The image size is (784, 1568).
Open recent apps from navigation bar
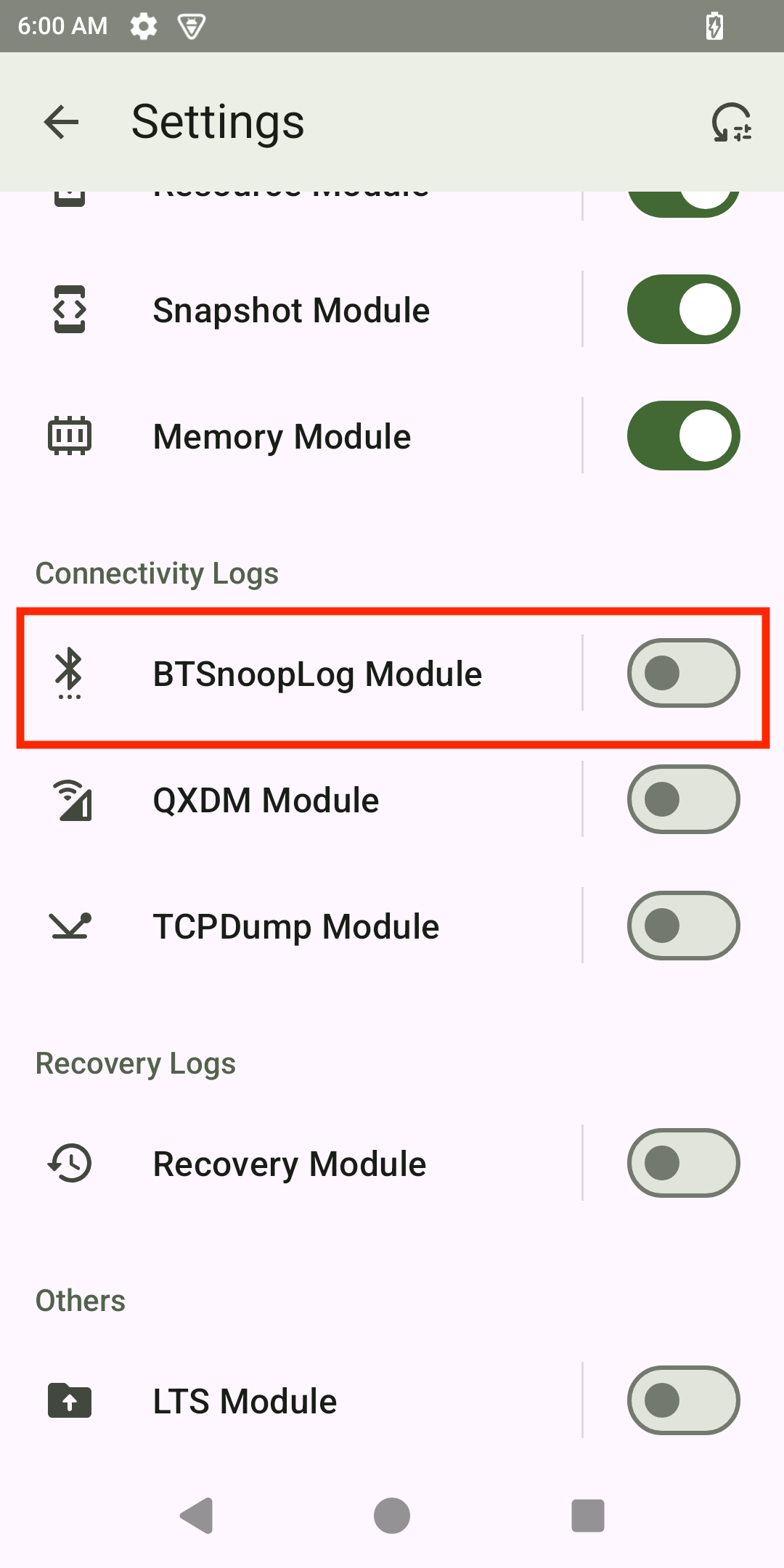[x=588, y=1516]
